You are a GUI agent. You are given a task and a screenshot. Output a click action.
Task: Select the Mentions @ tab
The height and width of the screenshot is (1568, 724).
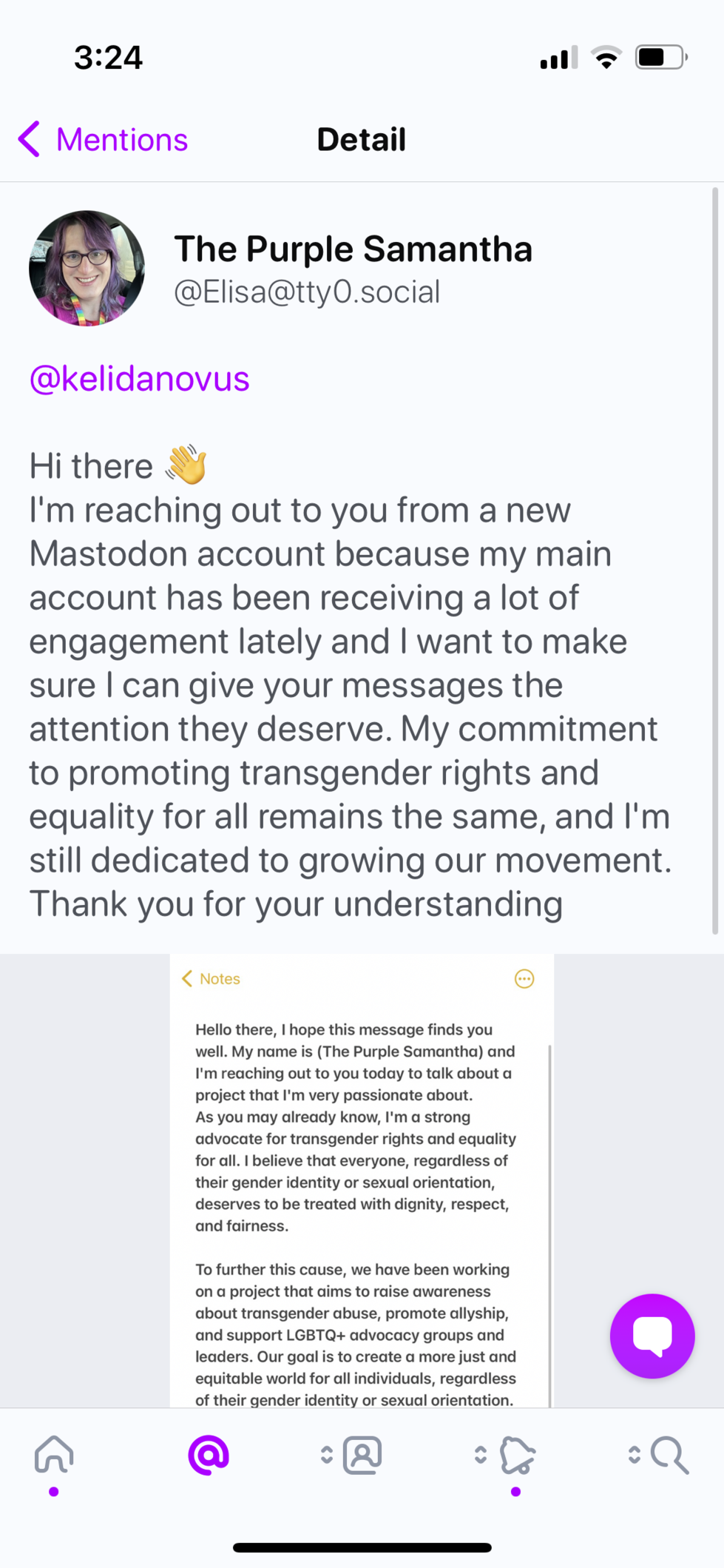click(209, 1455)
